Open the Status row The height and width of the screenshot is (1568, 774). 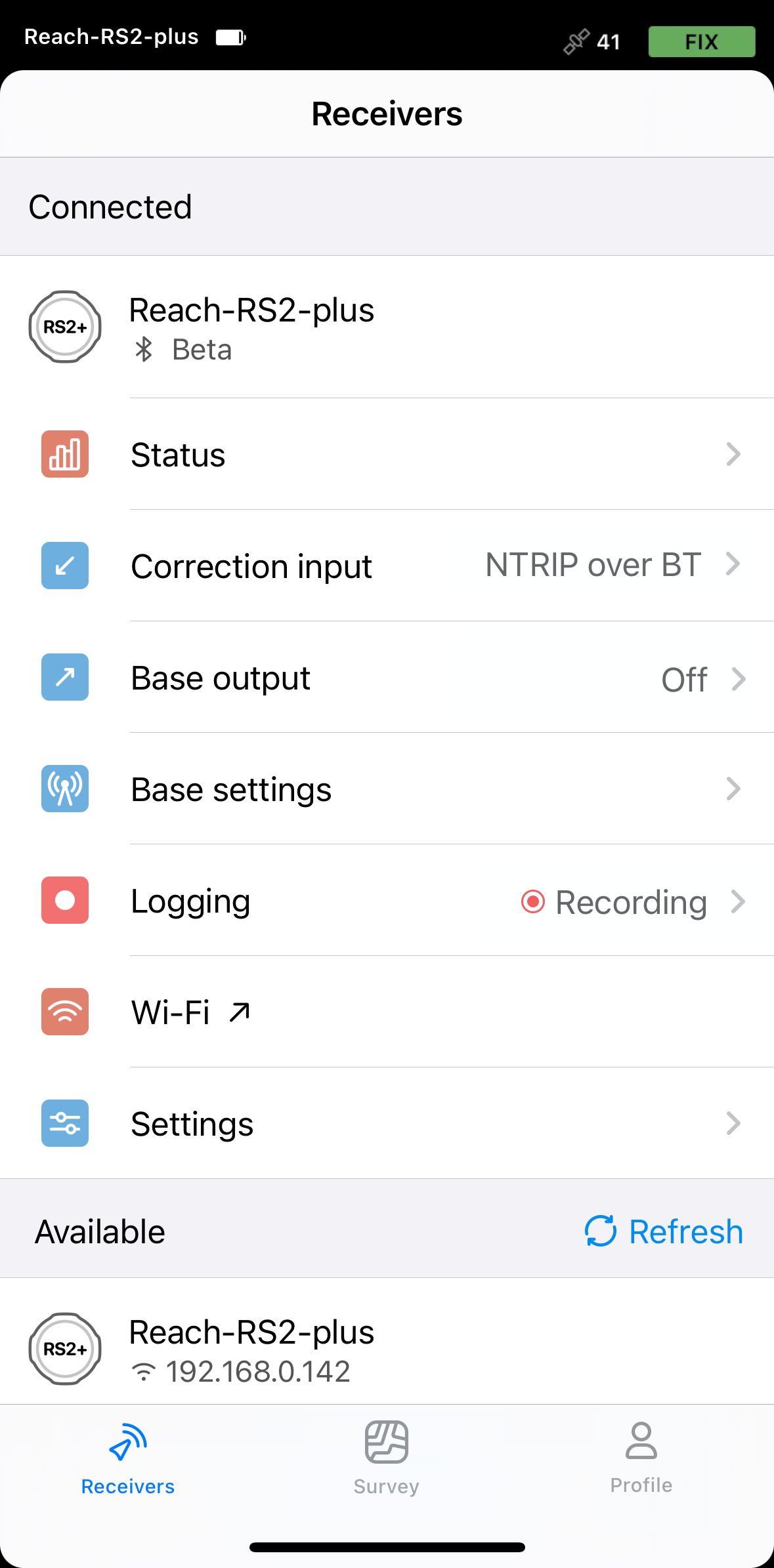coord(387,454)
